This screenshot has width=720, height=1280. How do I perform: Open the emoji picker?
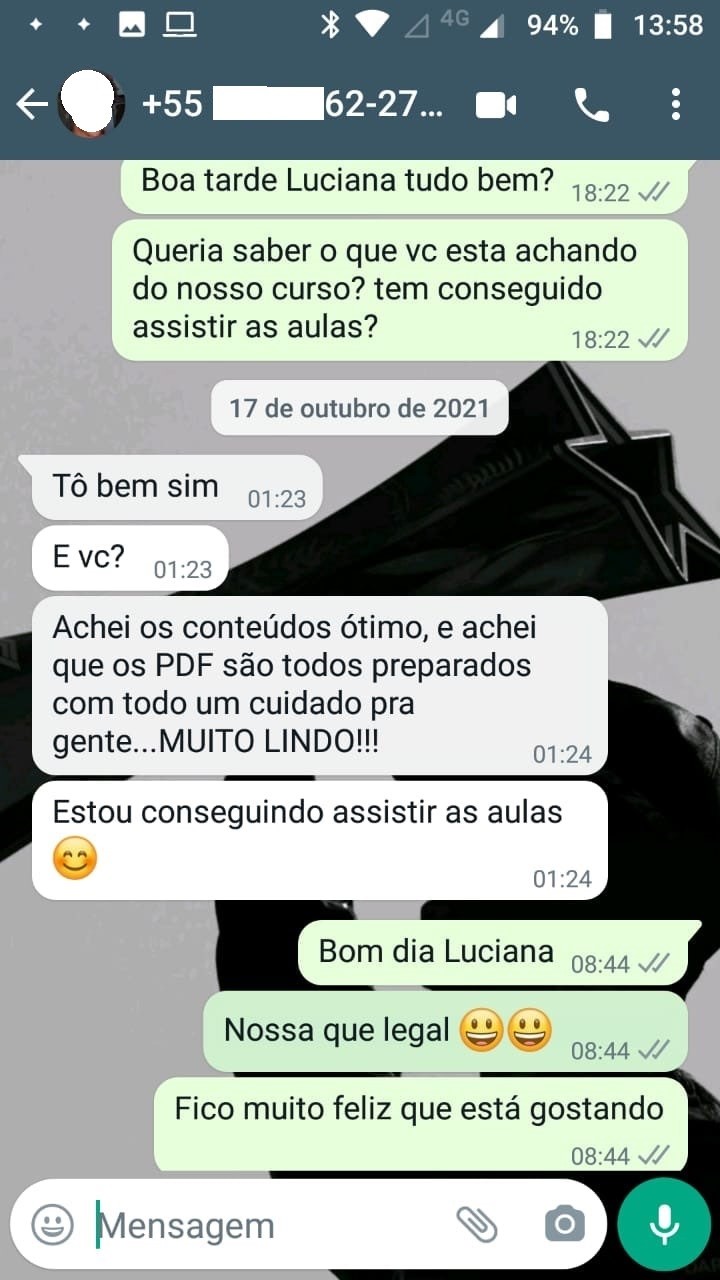52,1224
